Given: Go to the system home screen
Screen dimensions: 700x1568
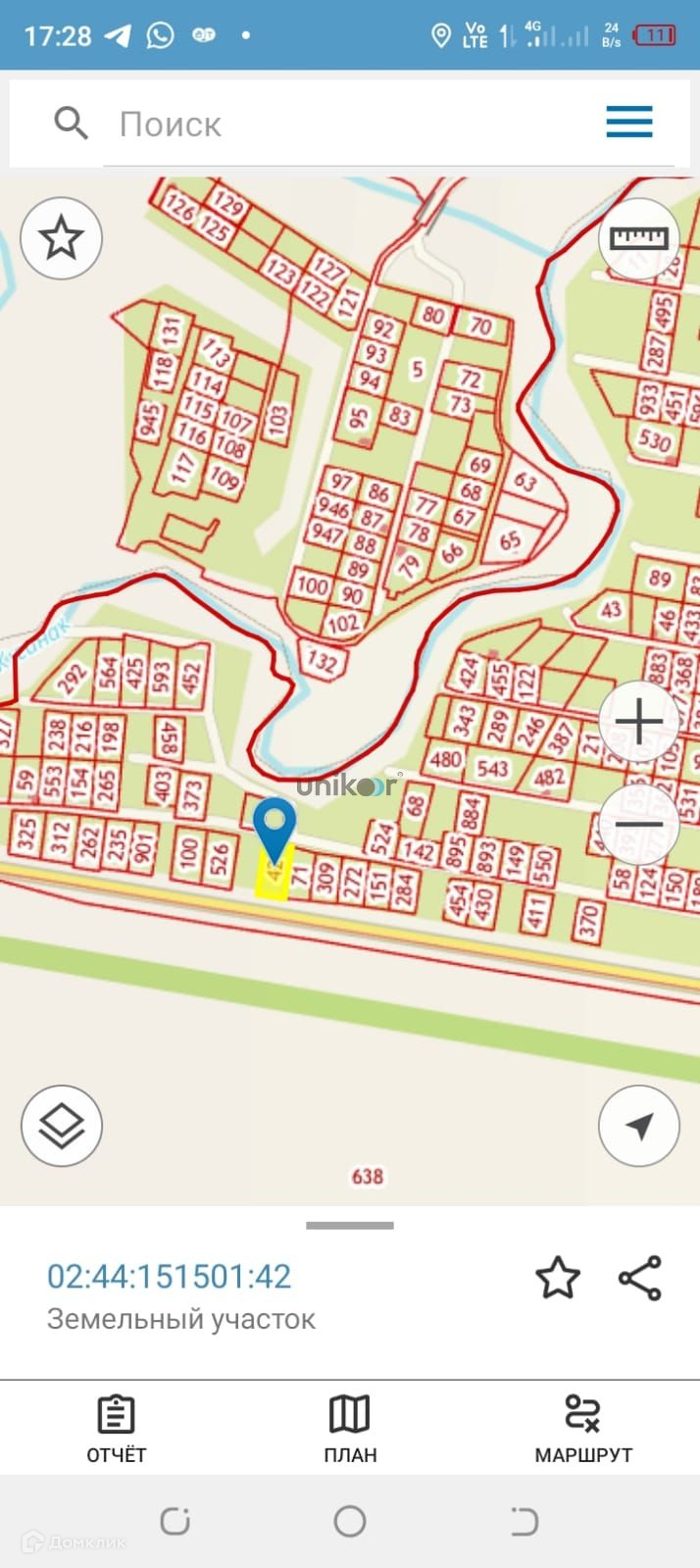Looking at the screenshot, I should point(350,1521).
